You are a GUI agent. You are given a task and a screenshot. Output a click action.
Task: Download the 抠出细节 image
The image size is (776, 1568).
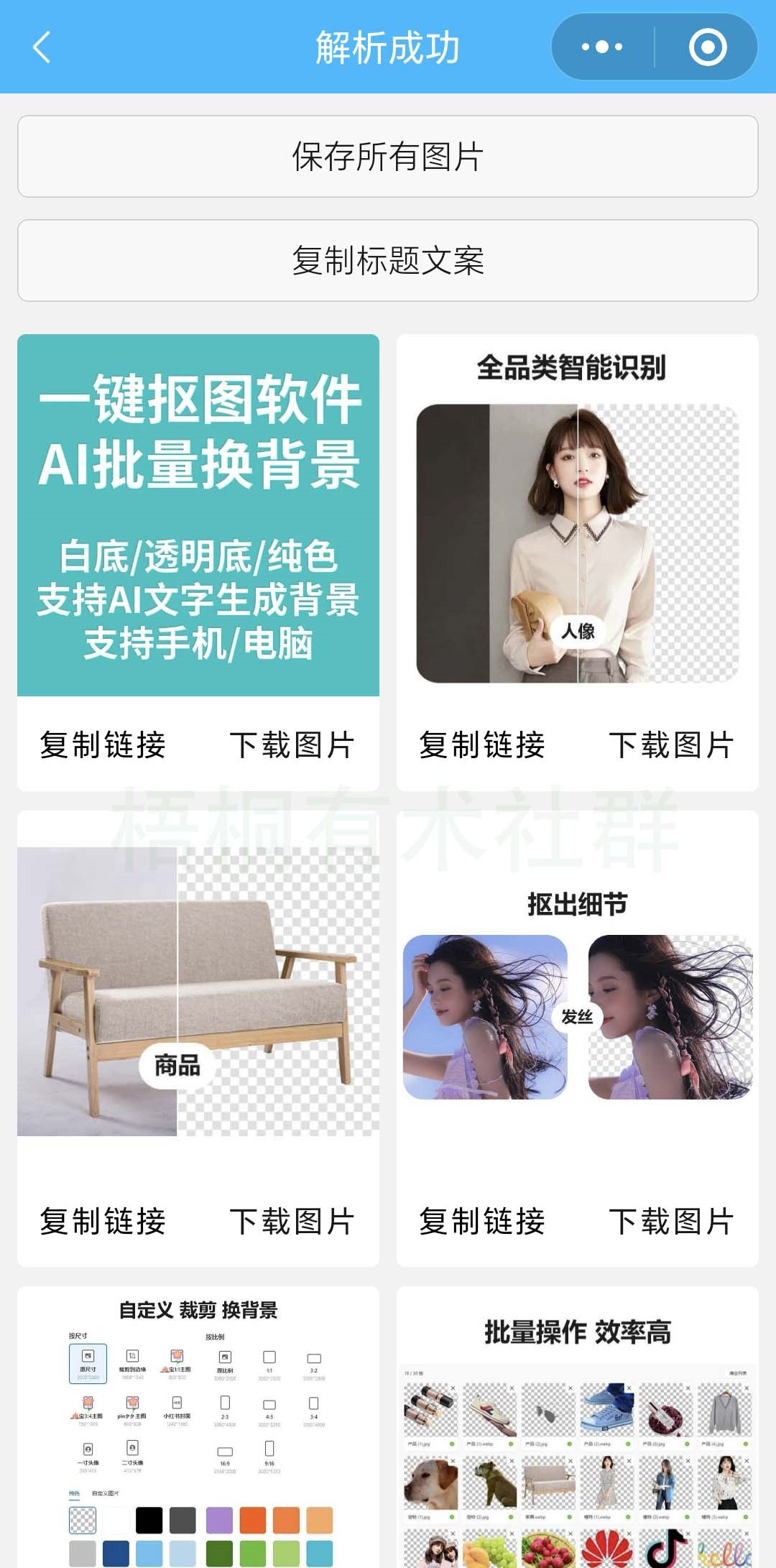pyautogui.click(x=671, y=1221)
